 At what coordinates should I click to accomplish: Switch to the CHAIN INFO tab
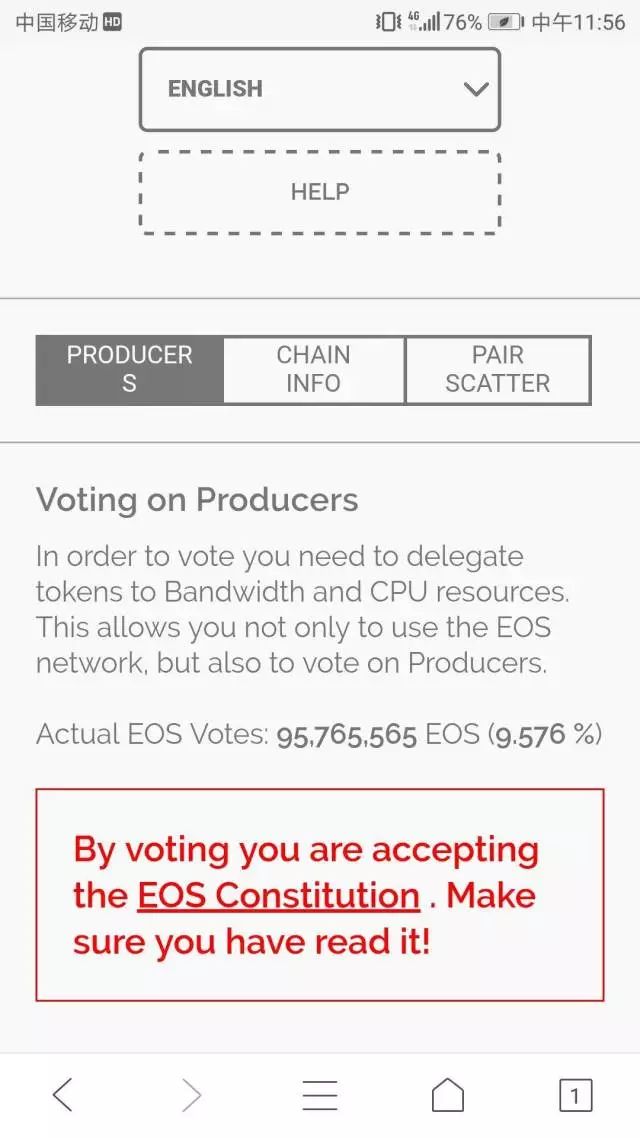coord(313,369)
